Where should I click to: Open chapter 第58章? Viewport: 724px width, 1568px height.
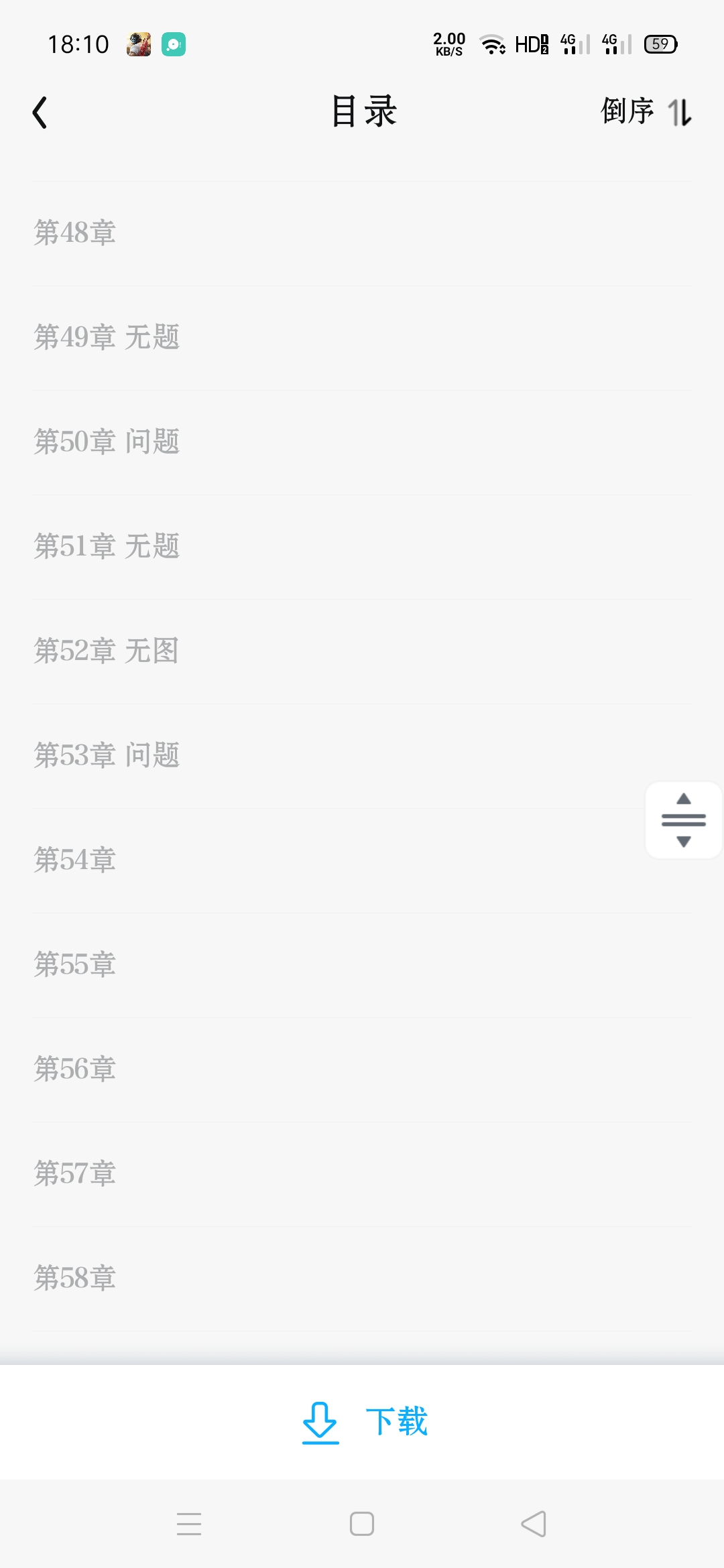pos(362,1279)
